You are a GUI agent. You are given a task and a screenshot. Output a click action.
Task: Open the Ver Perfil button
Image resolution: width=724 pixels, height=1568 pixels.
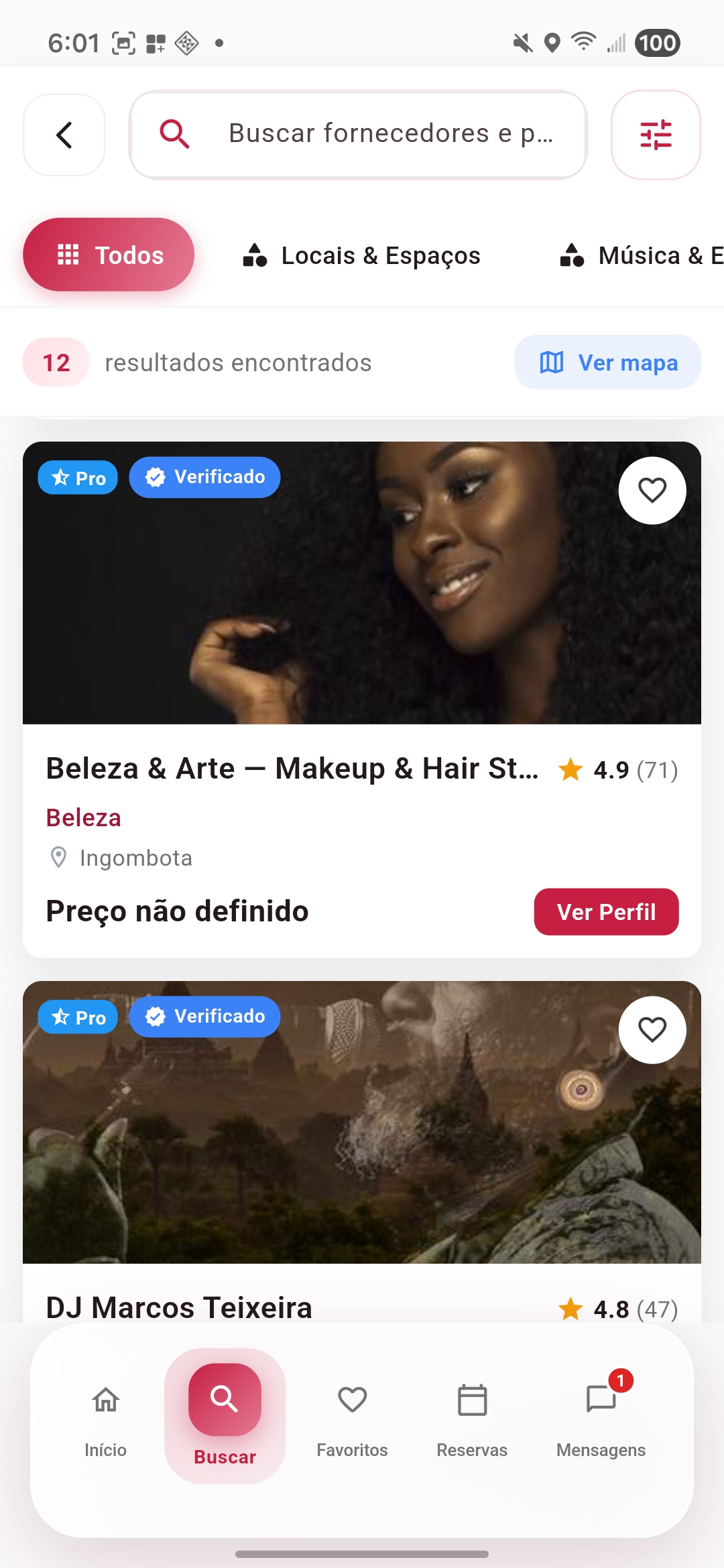[x=606, y=911]
